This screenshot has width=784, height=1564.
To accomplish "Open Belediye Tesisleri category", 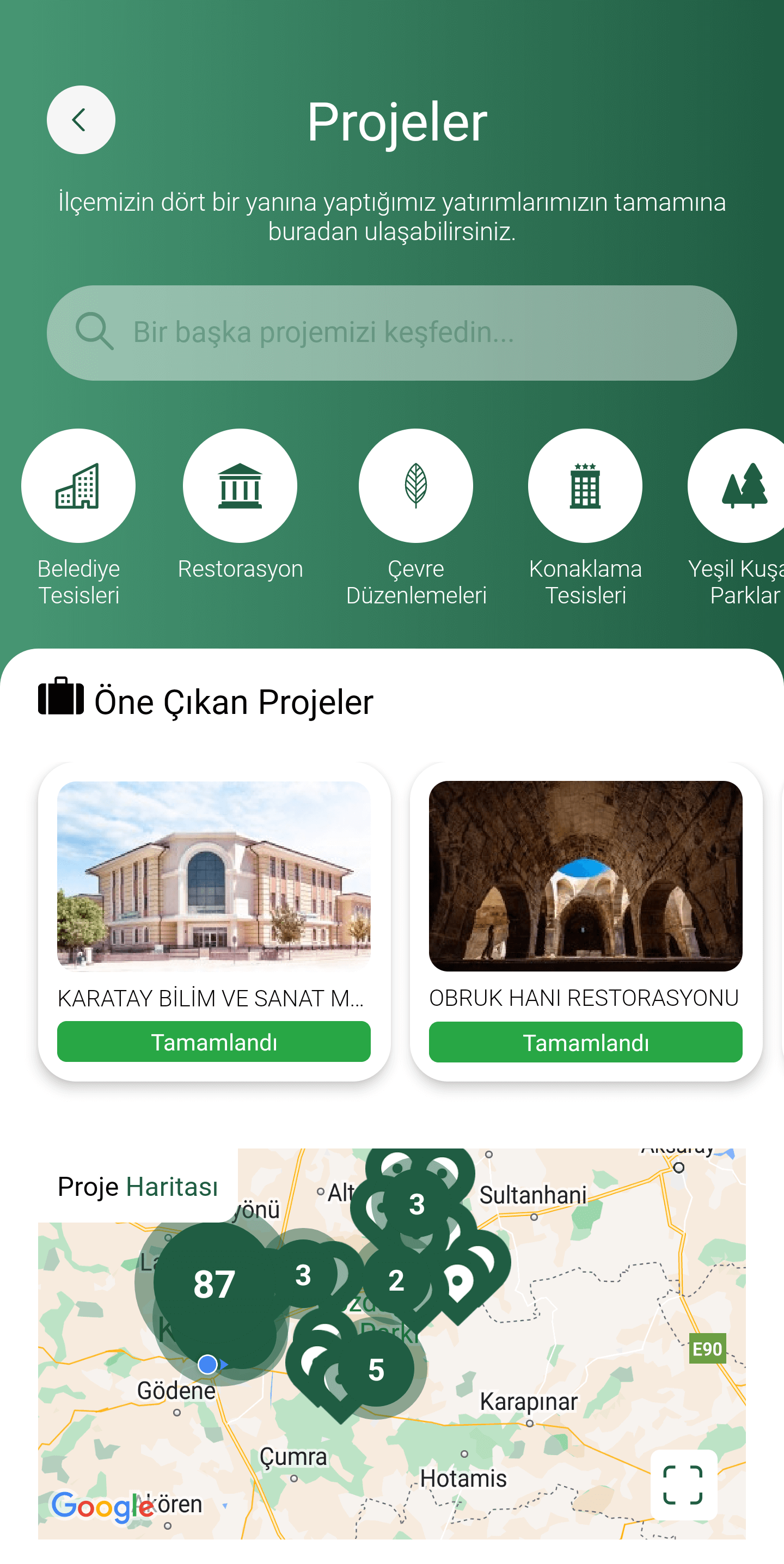I will coord(78,518).
